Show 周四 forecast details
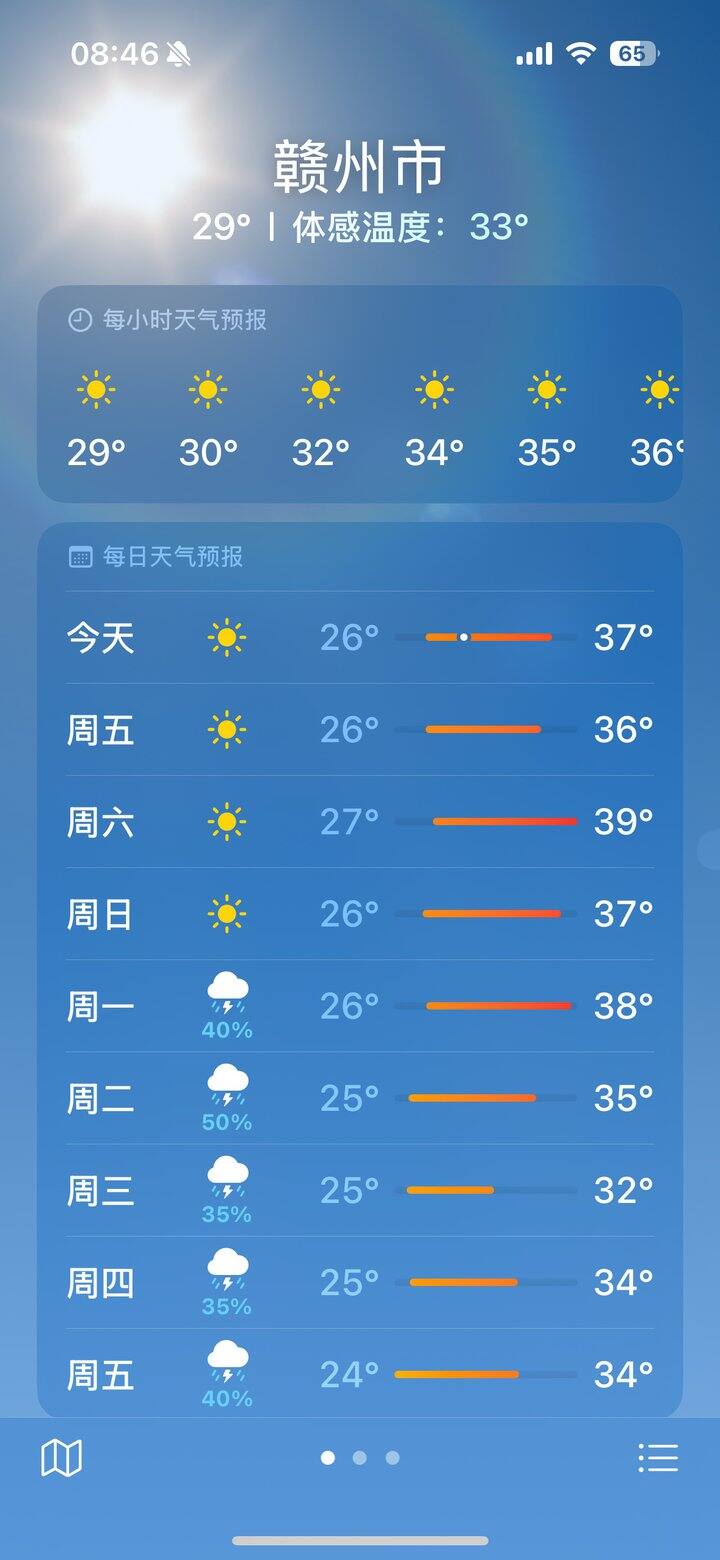 tap(360, 1282)
